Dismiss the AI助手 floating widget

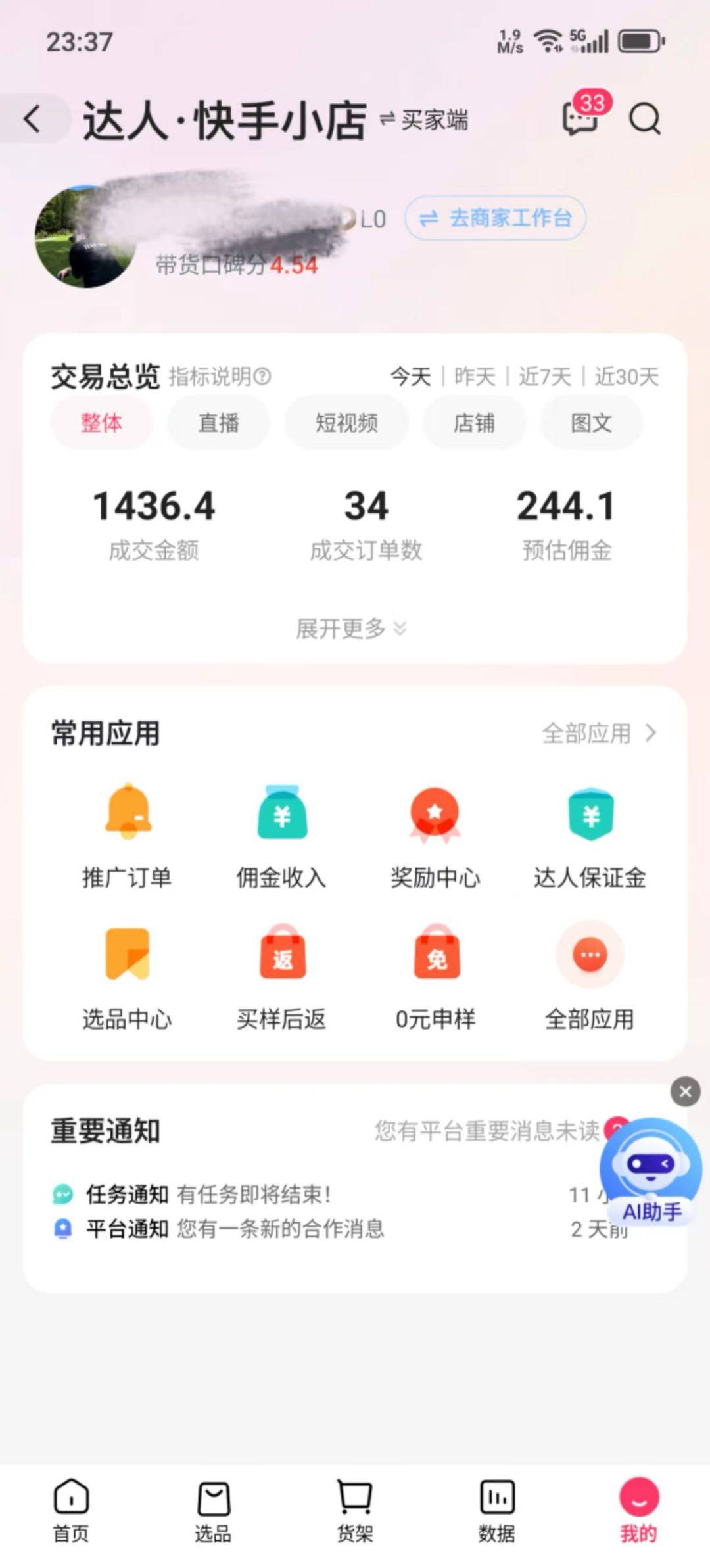pos(685,1091)
